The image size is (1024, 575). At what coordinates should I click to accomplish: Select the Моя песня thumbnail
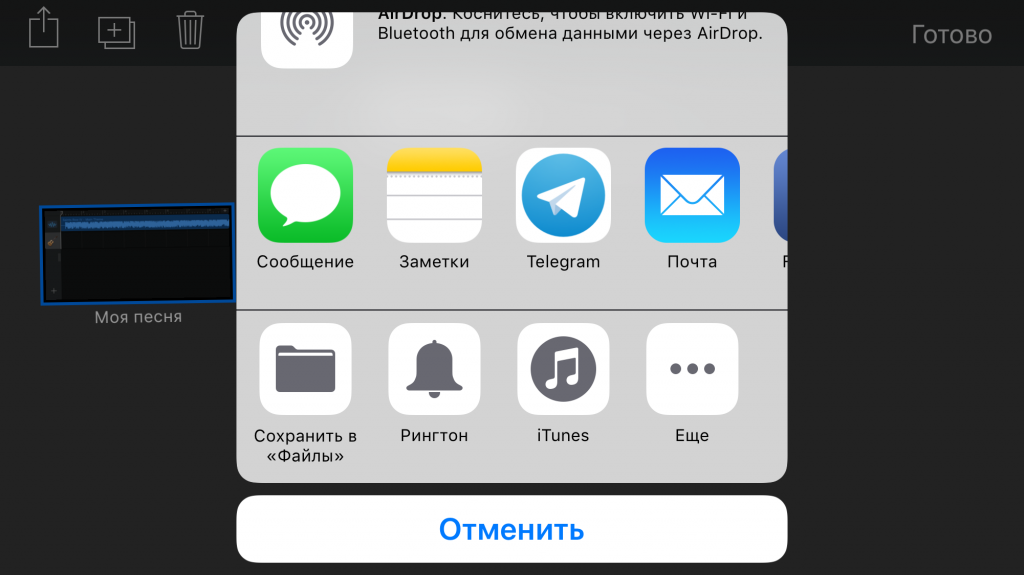(x=137, y=254)
